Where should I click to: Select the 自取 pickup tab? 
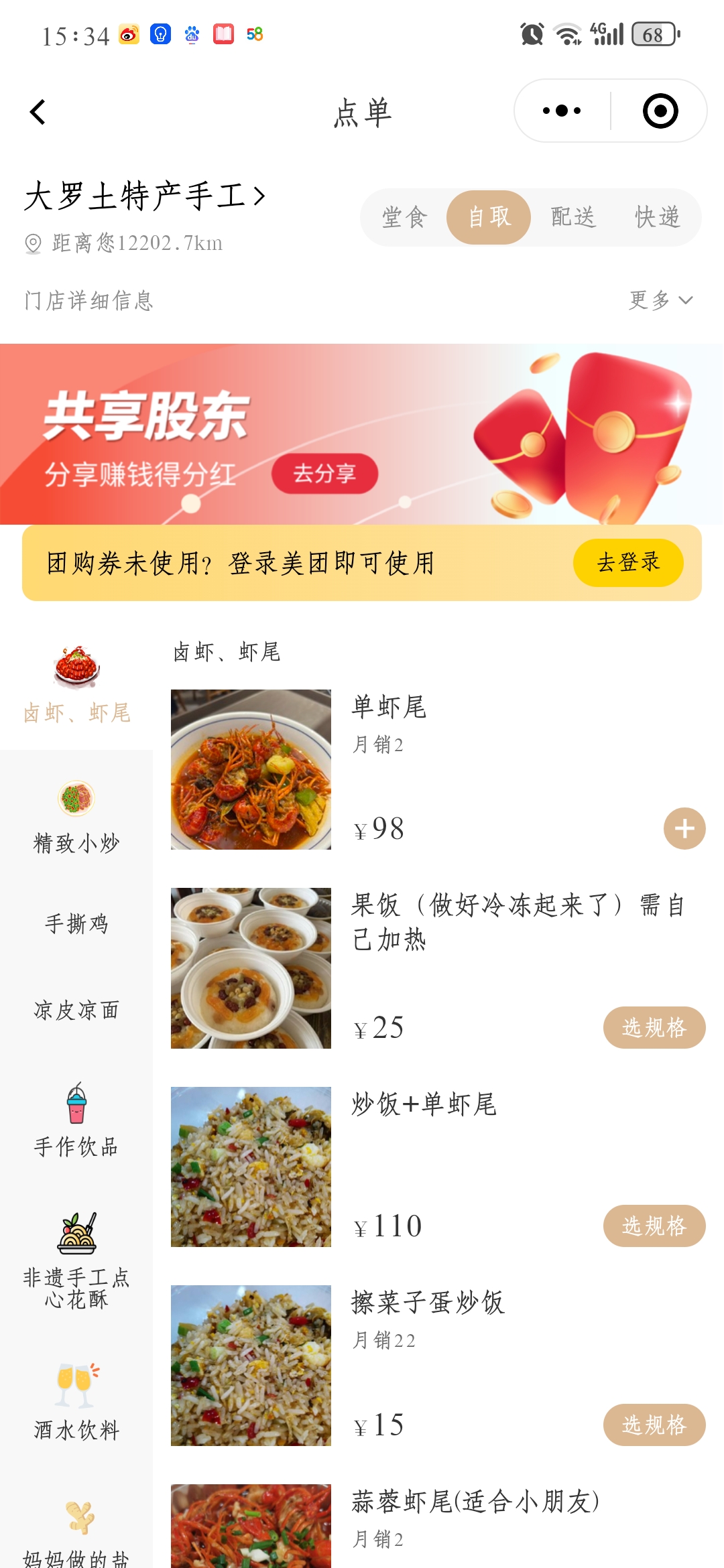click(489, 216)
